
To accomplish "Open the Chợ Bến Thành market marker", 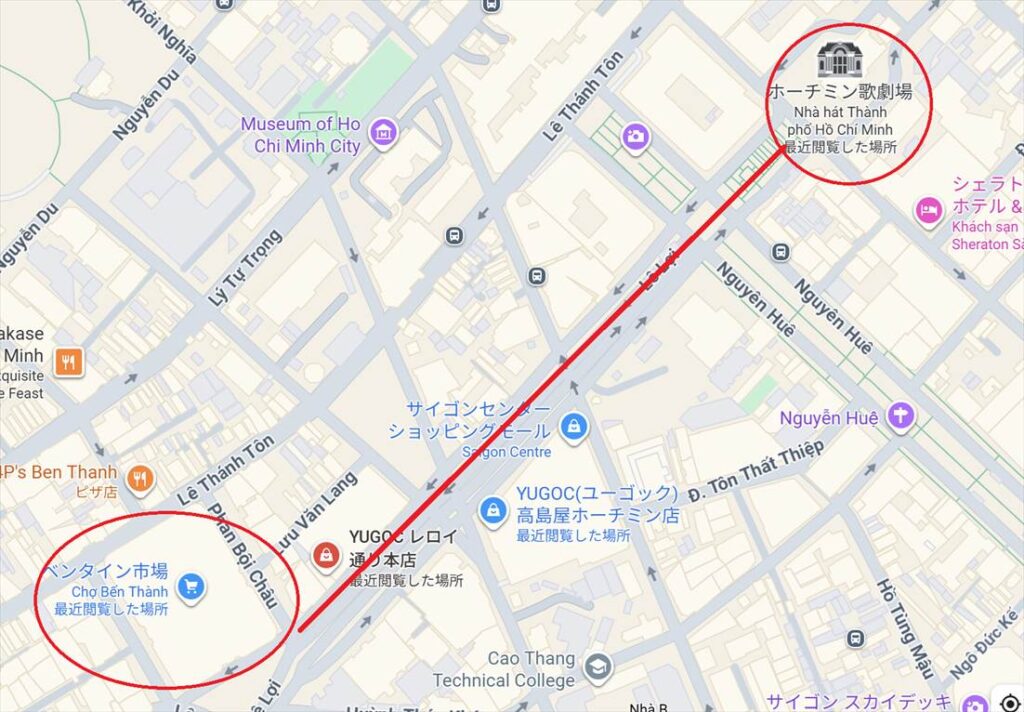I will click(192, 586).
